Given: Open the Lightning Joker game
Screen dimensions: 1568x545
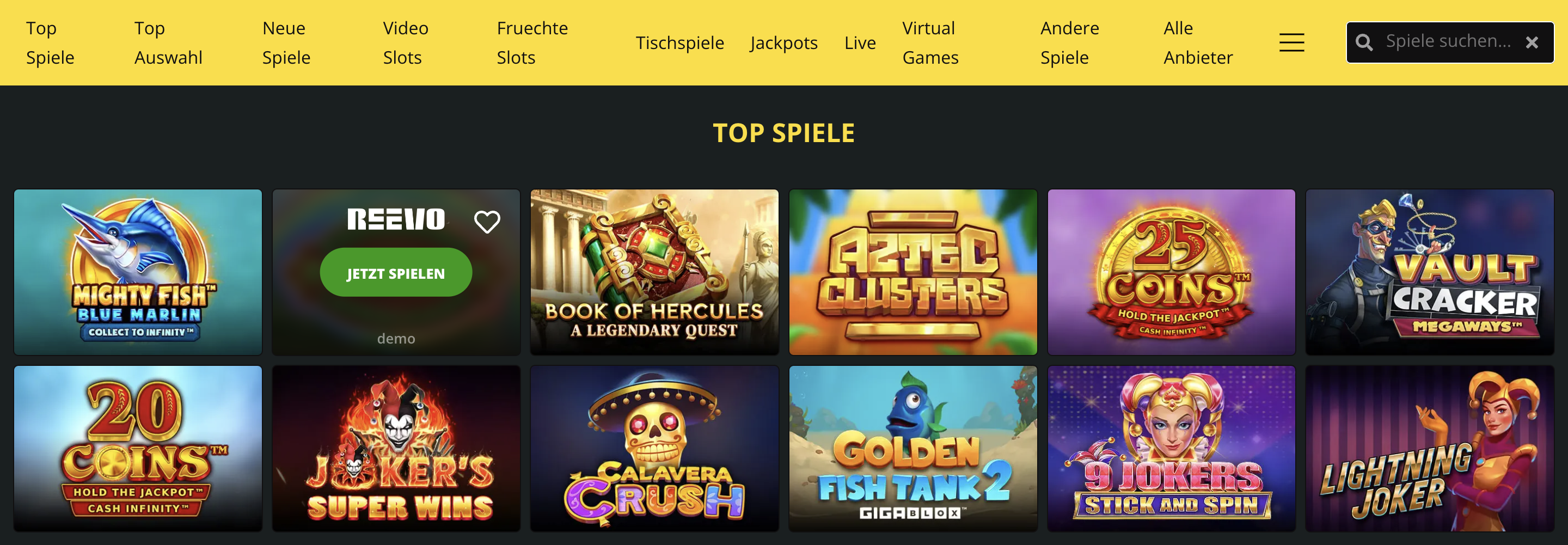Looking at the screenshot, I should [1429, 448].
